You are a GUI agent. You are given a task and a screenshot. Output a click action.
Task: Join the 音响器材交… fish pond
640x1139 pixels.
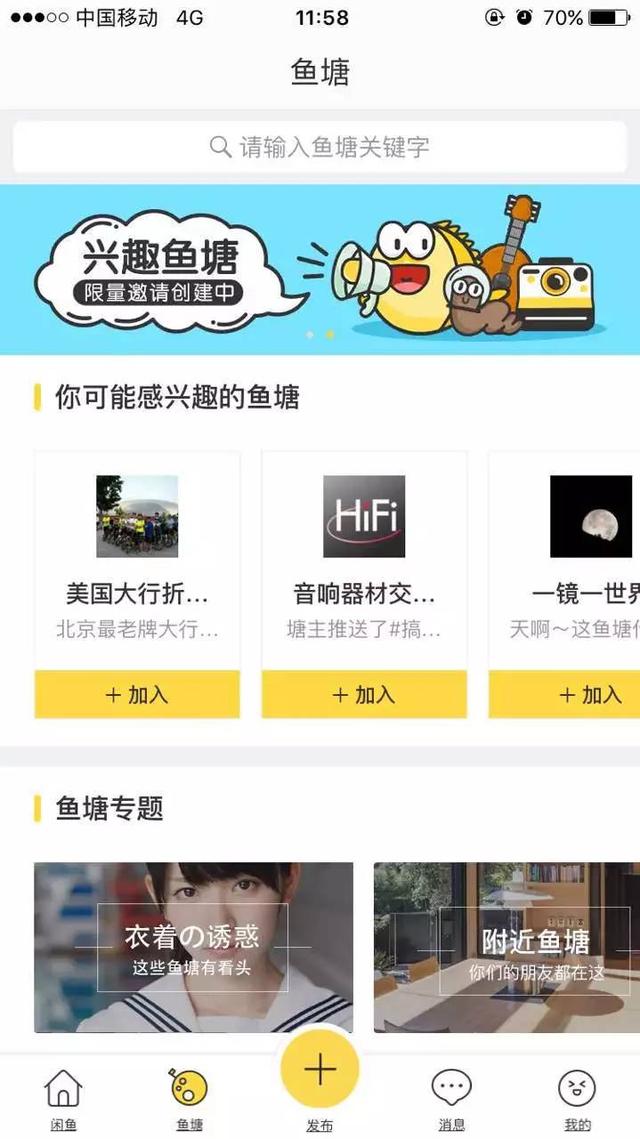point(364,694)
